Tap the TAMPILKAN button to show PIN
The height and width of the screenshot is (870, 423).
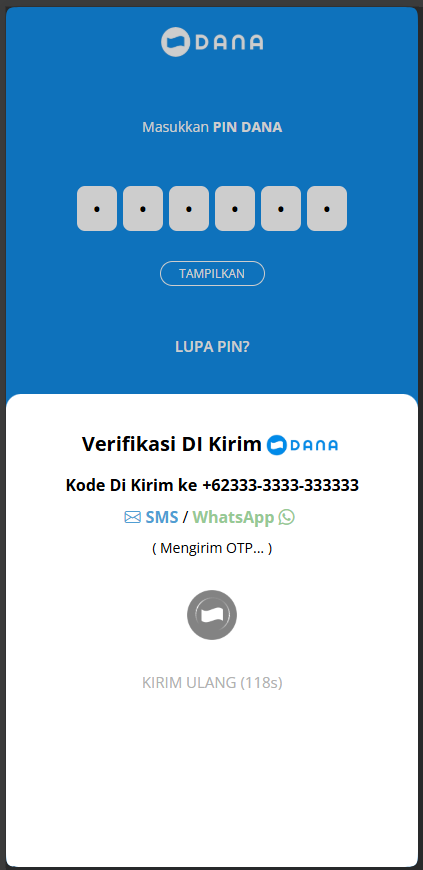(212, 274)
